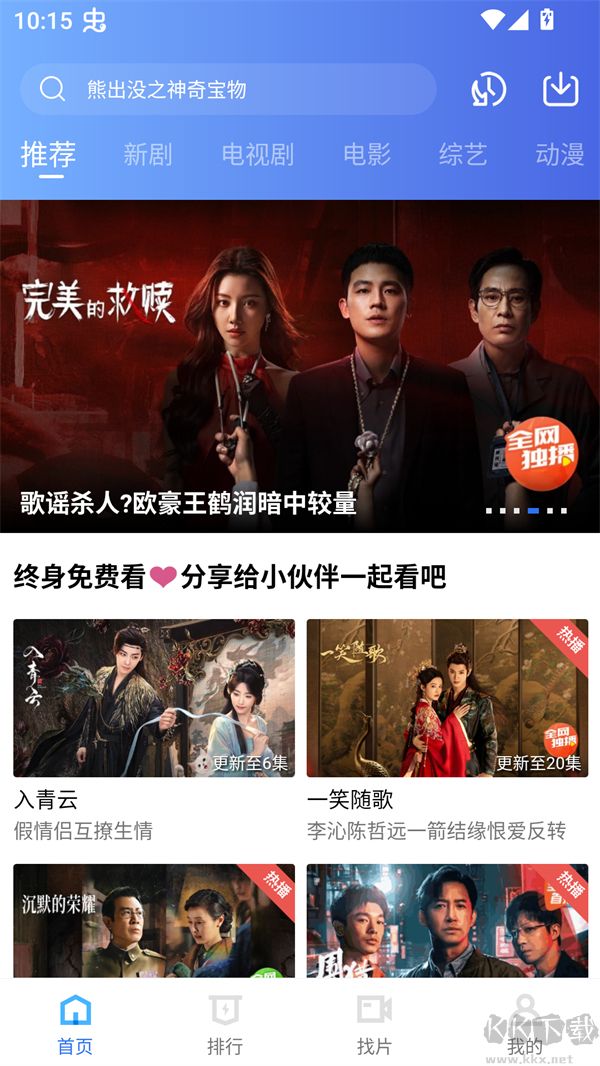Switch to the 电视剧 tab
This screenshot has height=1066, width=600.
258,155
